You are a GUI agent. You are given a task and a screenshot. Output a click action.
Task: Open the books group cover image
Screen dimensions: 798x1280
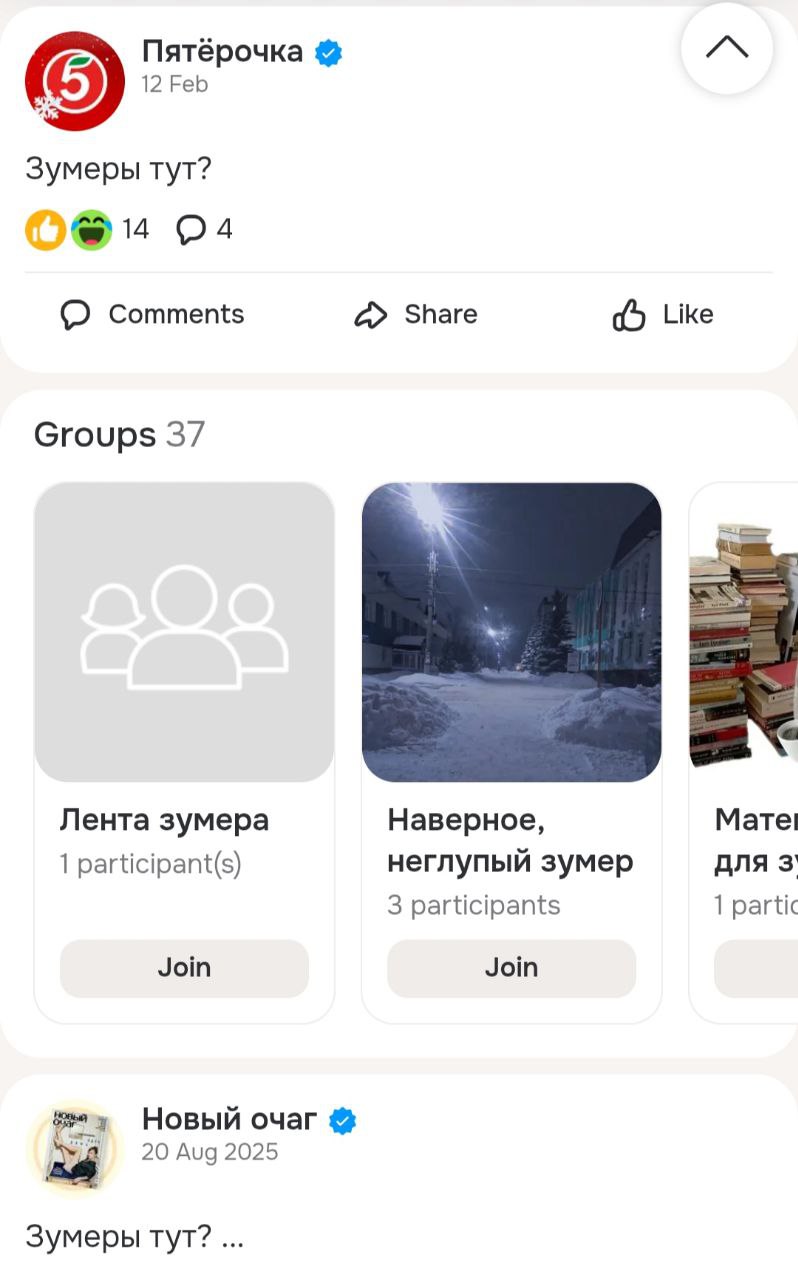745,631
